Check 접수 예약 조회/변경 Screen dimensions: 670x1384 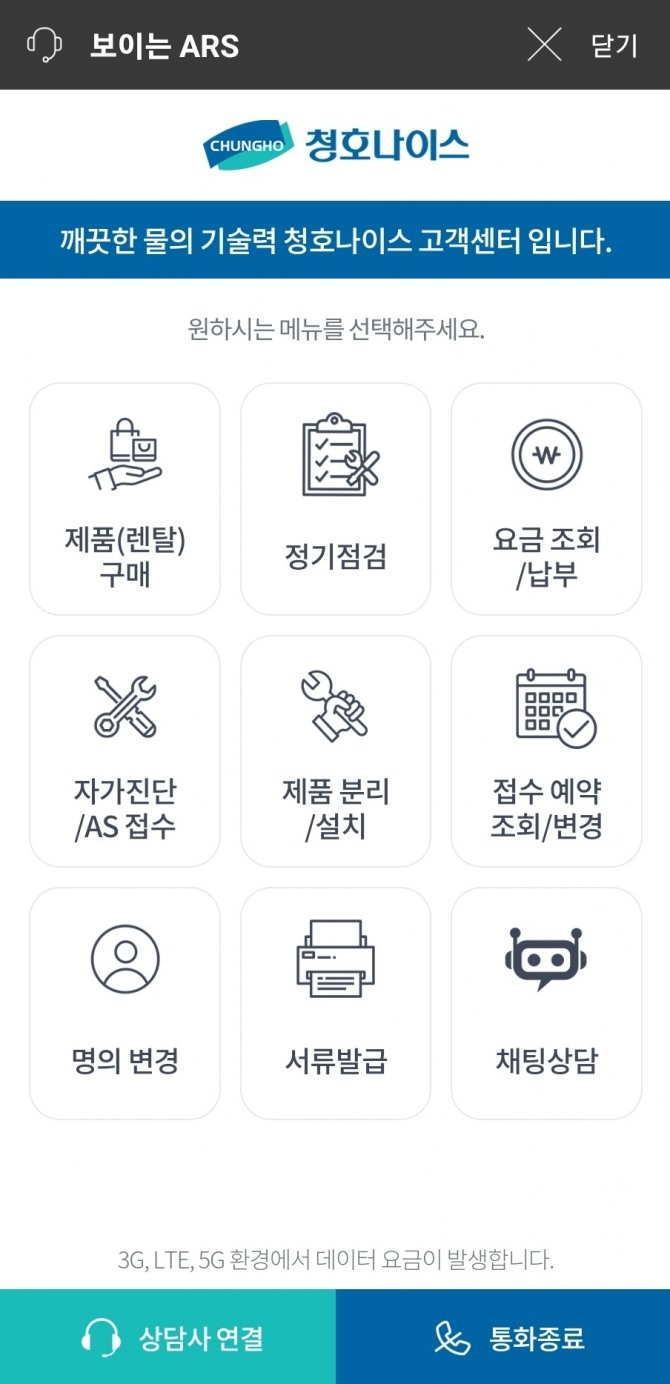(x=546, y=750)
